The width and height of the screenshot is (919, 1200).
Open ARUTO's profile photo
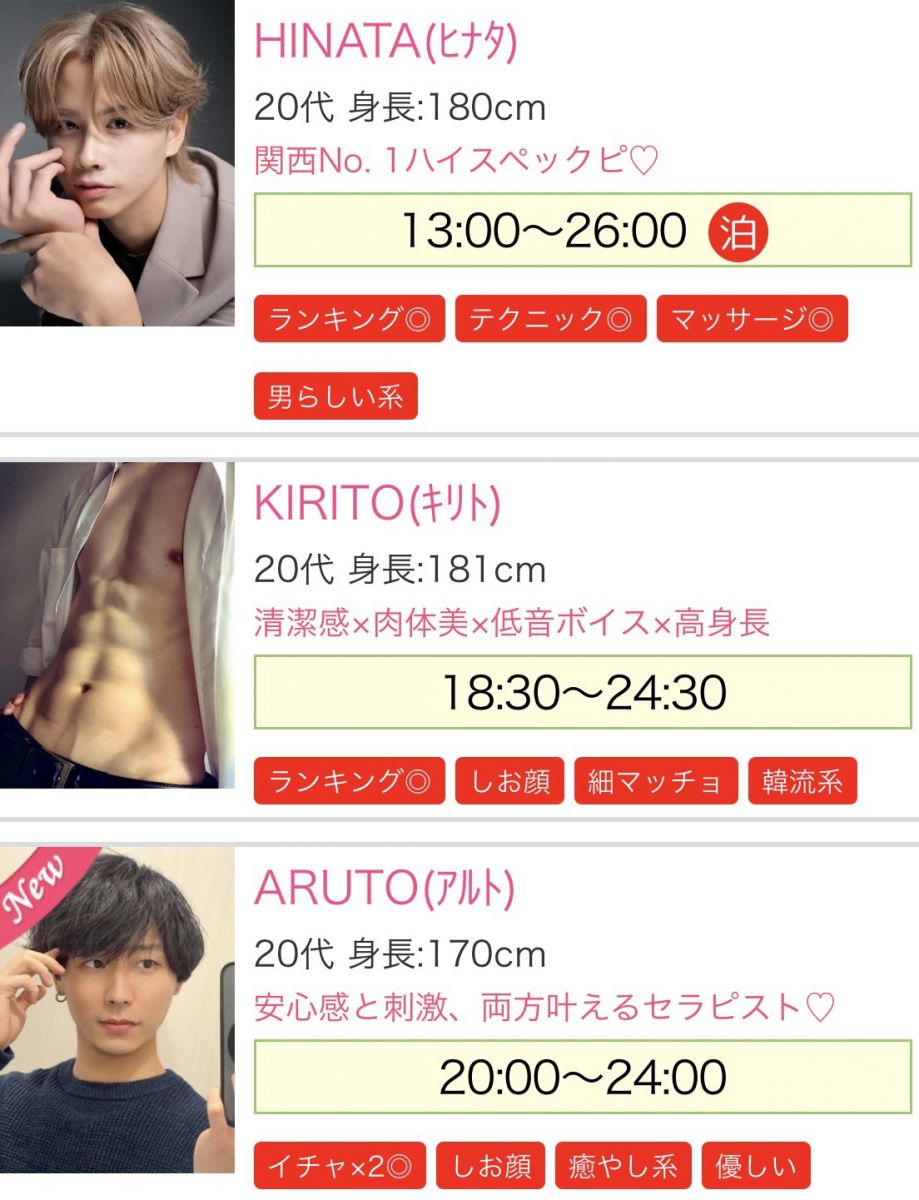tap(117, 1010)
